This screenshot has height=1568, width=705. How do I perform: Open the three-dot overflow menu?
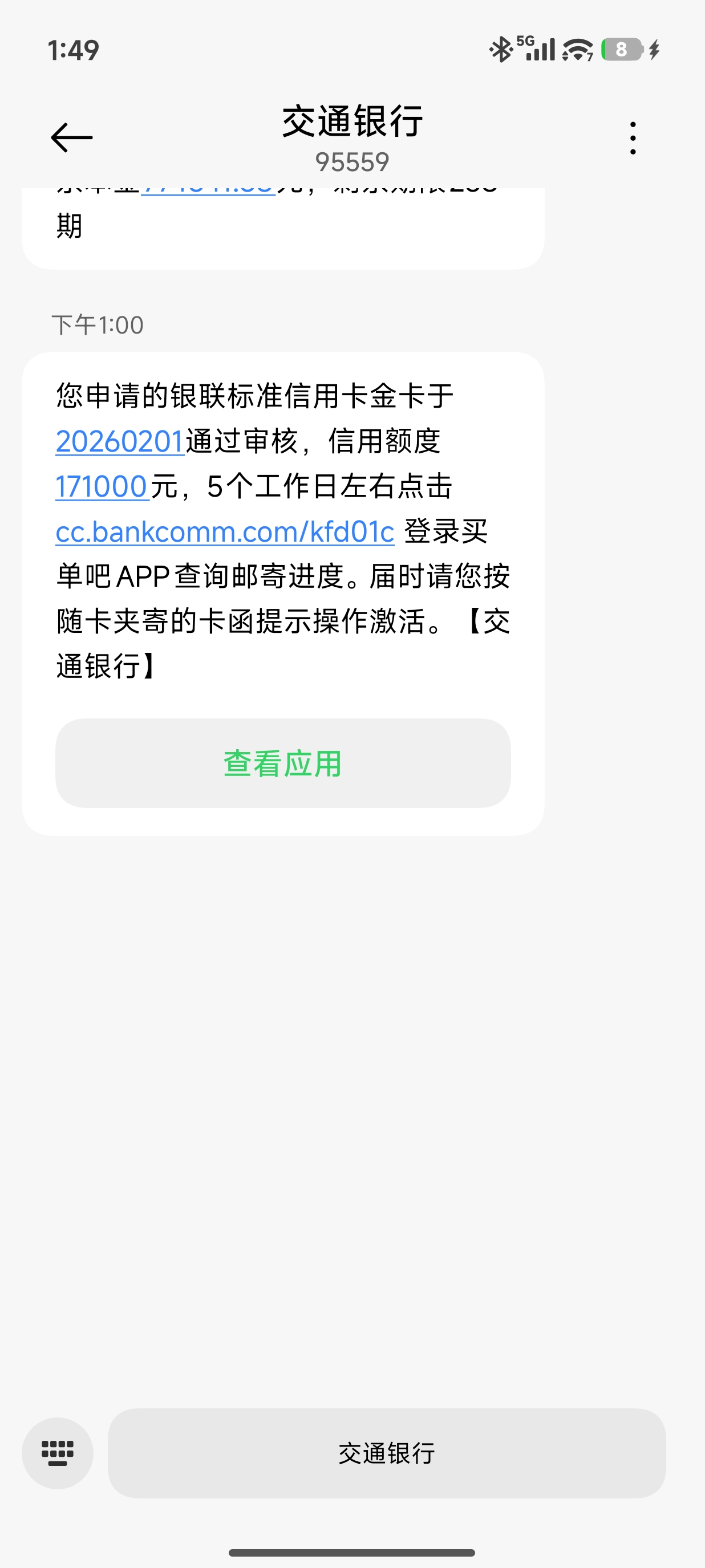pyautogui.click(x=633, y=137)
